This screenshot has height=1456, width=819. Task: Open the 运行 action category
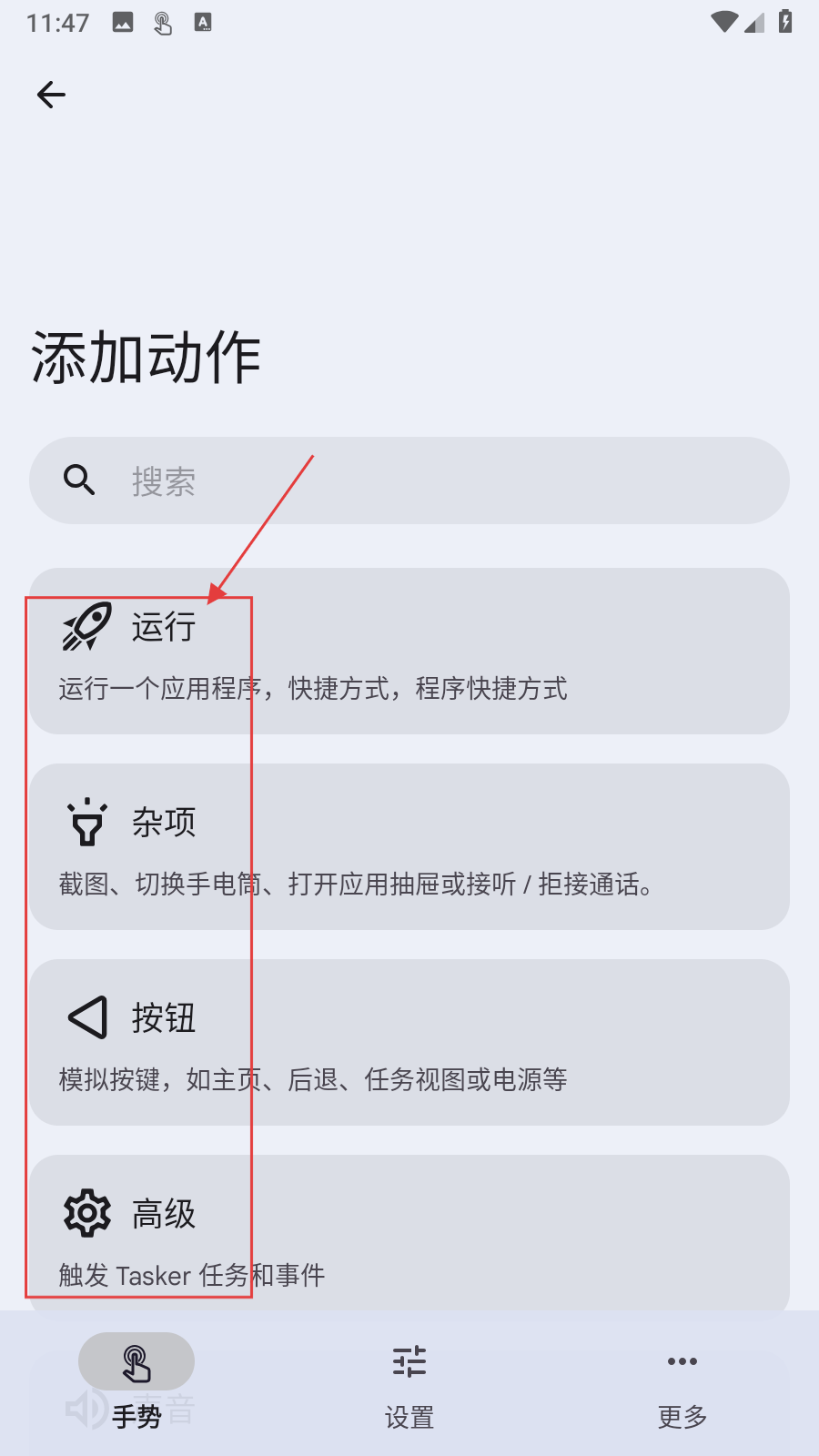[409, 652]
